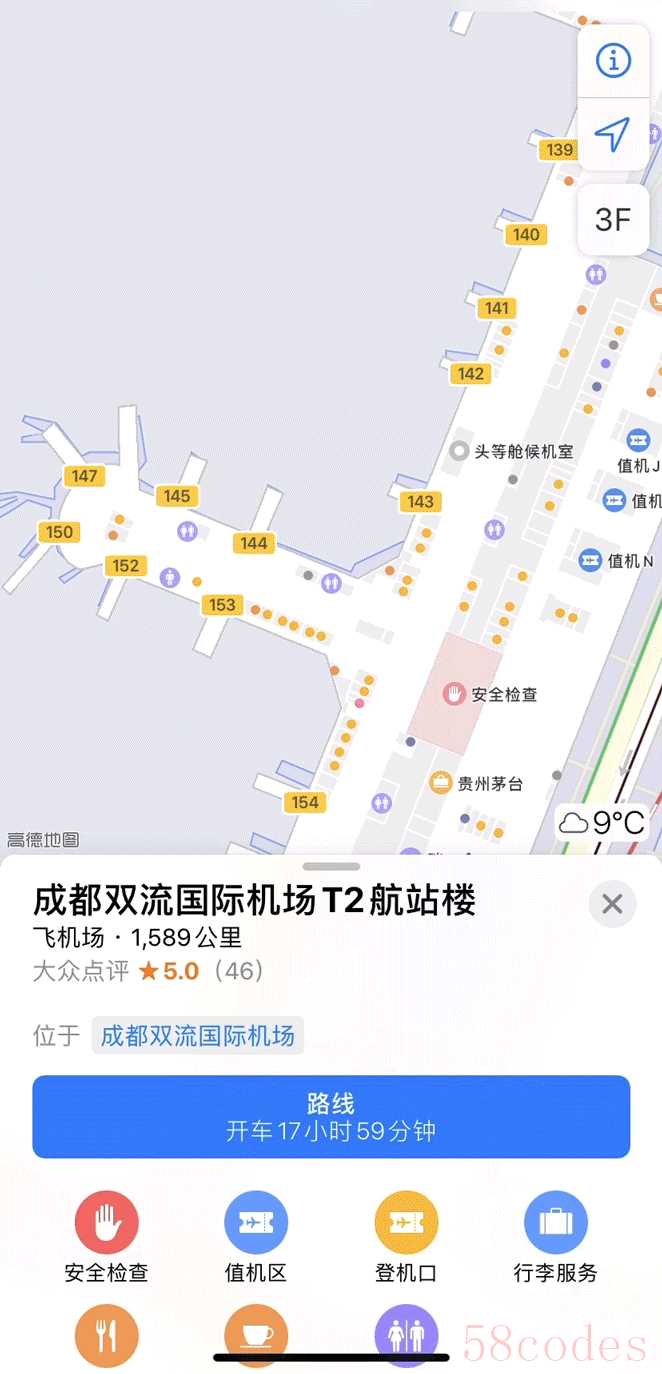Screen dimensions: 662x1374
Task: Select gate 144 on the map
Action: click(254, 543)
